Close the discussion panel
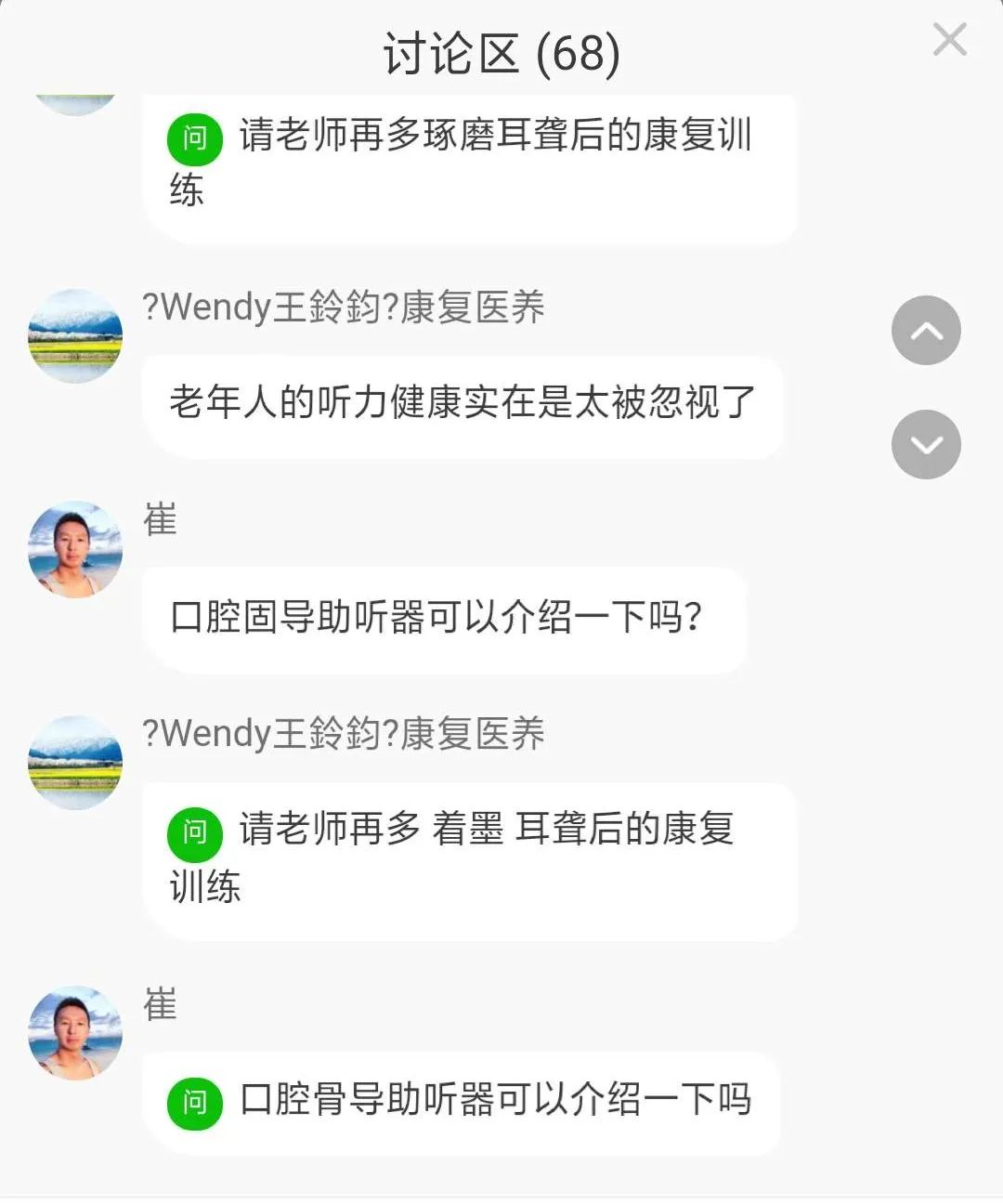Screen dimensions: 1003x1204 (949, 40)
